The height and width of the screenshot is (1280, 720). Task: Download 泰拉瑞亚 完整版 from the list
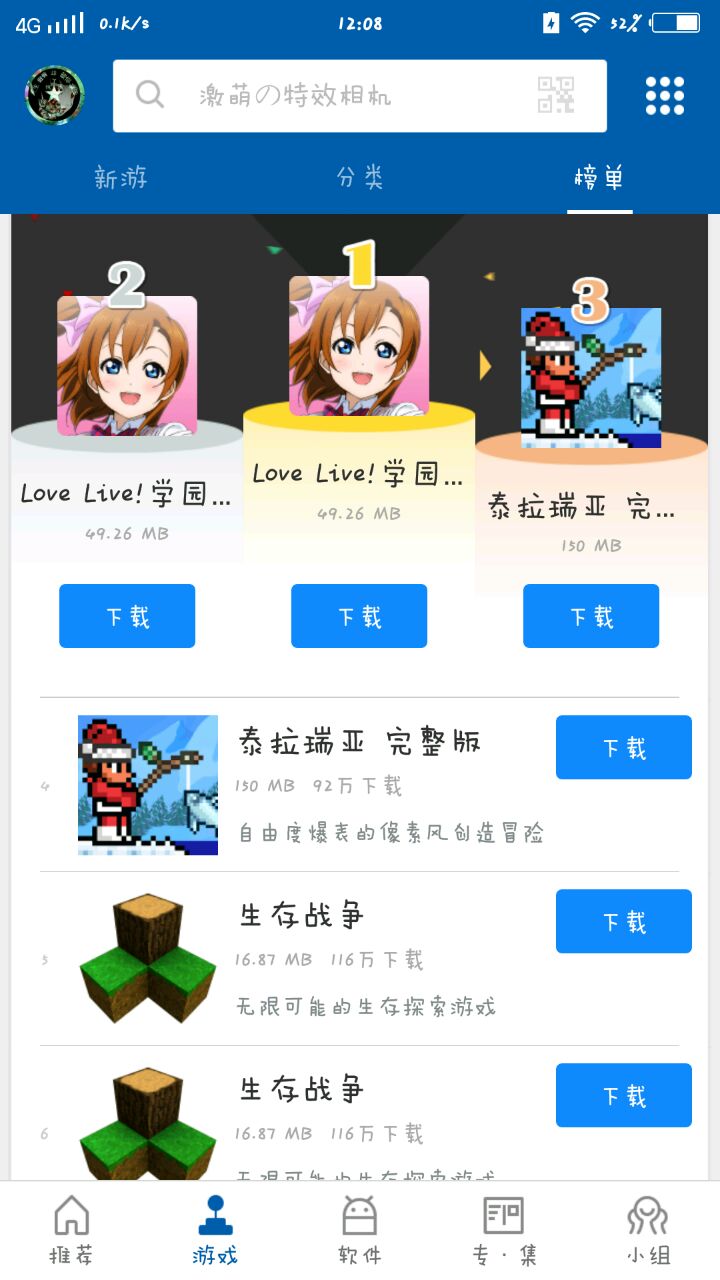pos(624,747)
